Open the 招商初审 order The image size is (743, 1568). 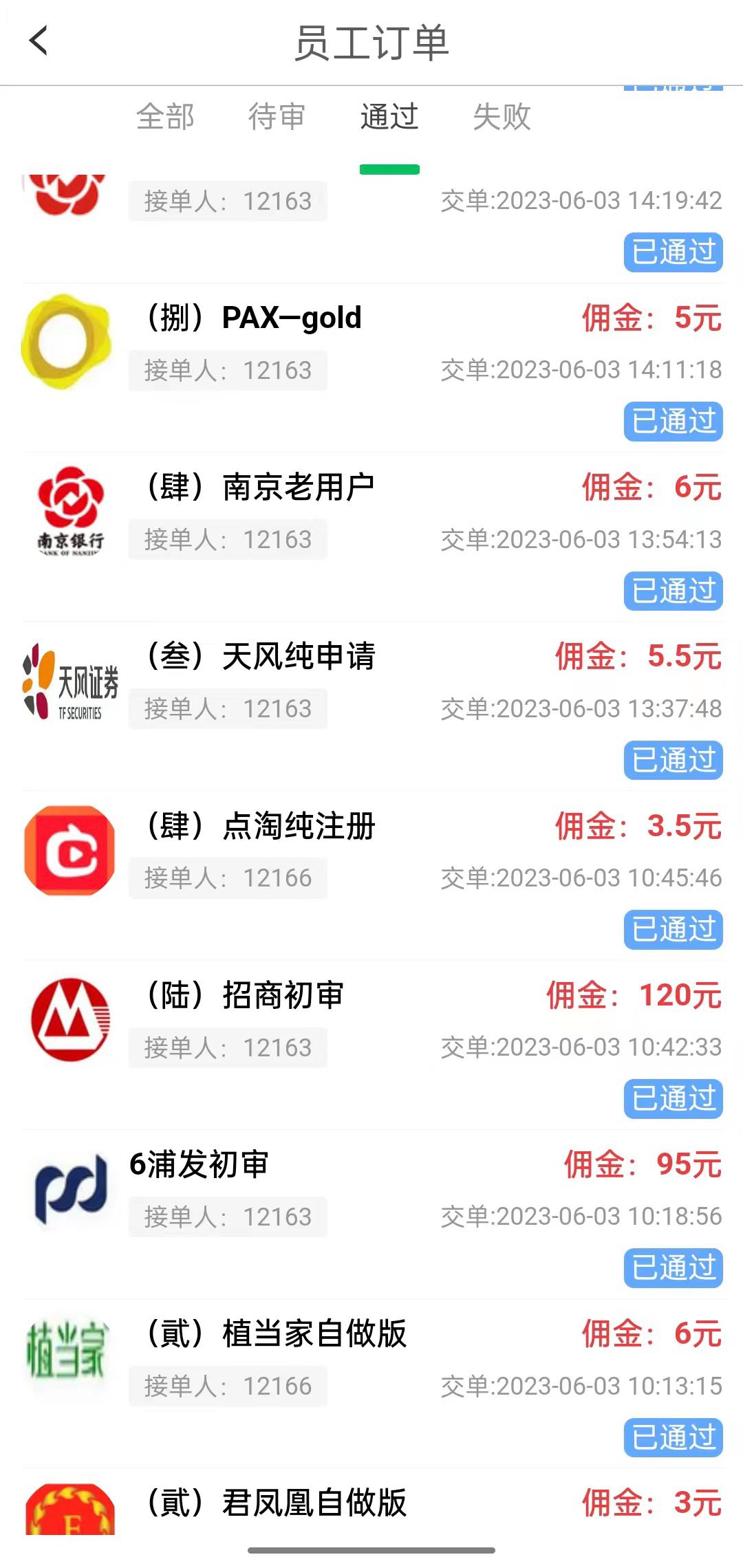(x=371, y=1045)
